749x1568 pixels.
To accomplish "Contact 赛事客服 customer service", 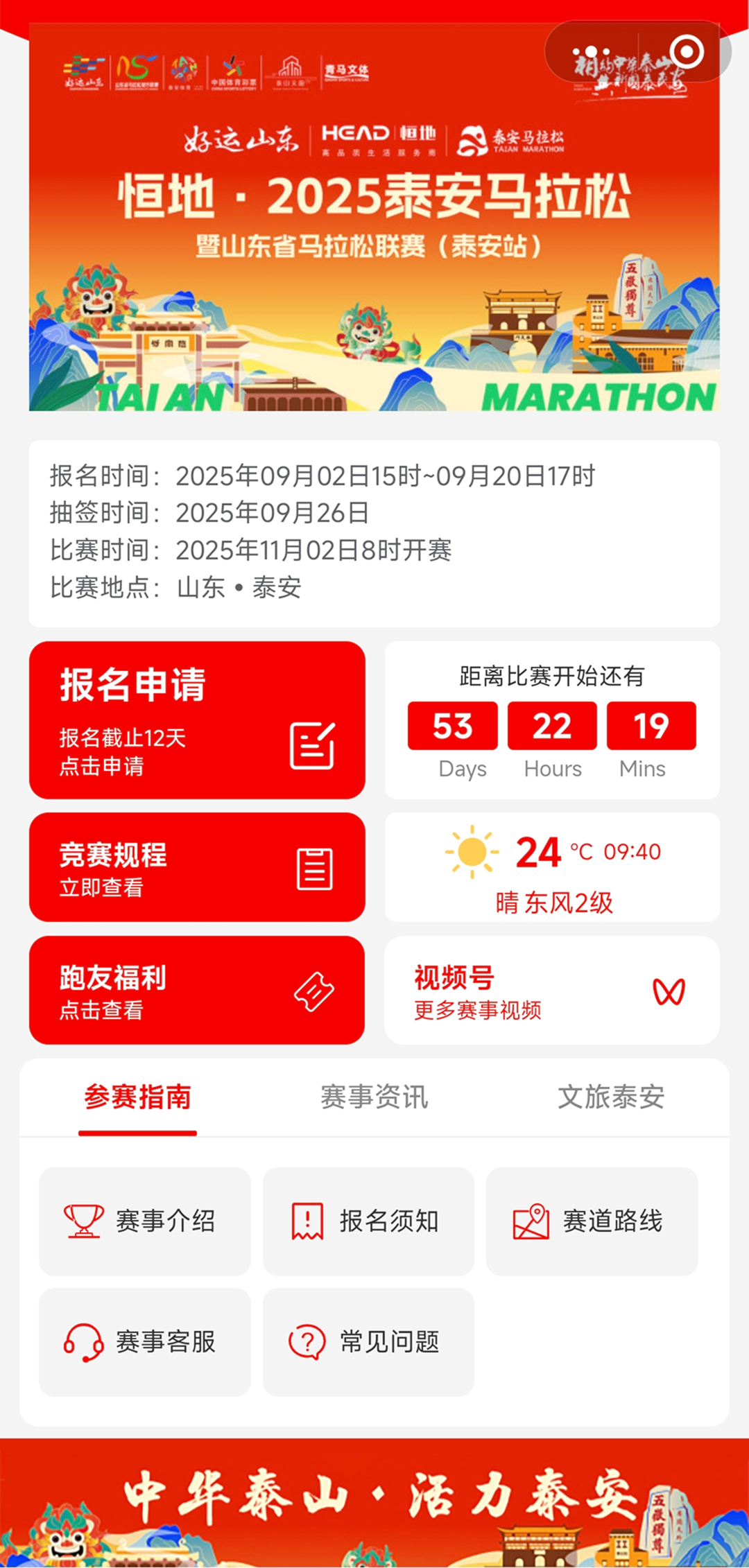I will [144, 1342].
